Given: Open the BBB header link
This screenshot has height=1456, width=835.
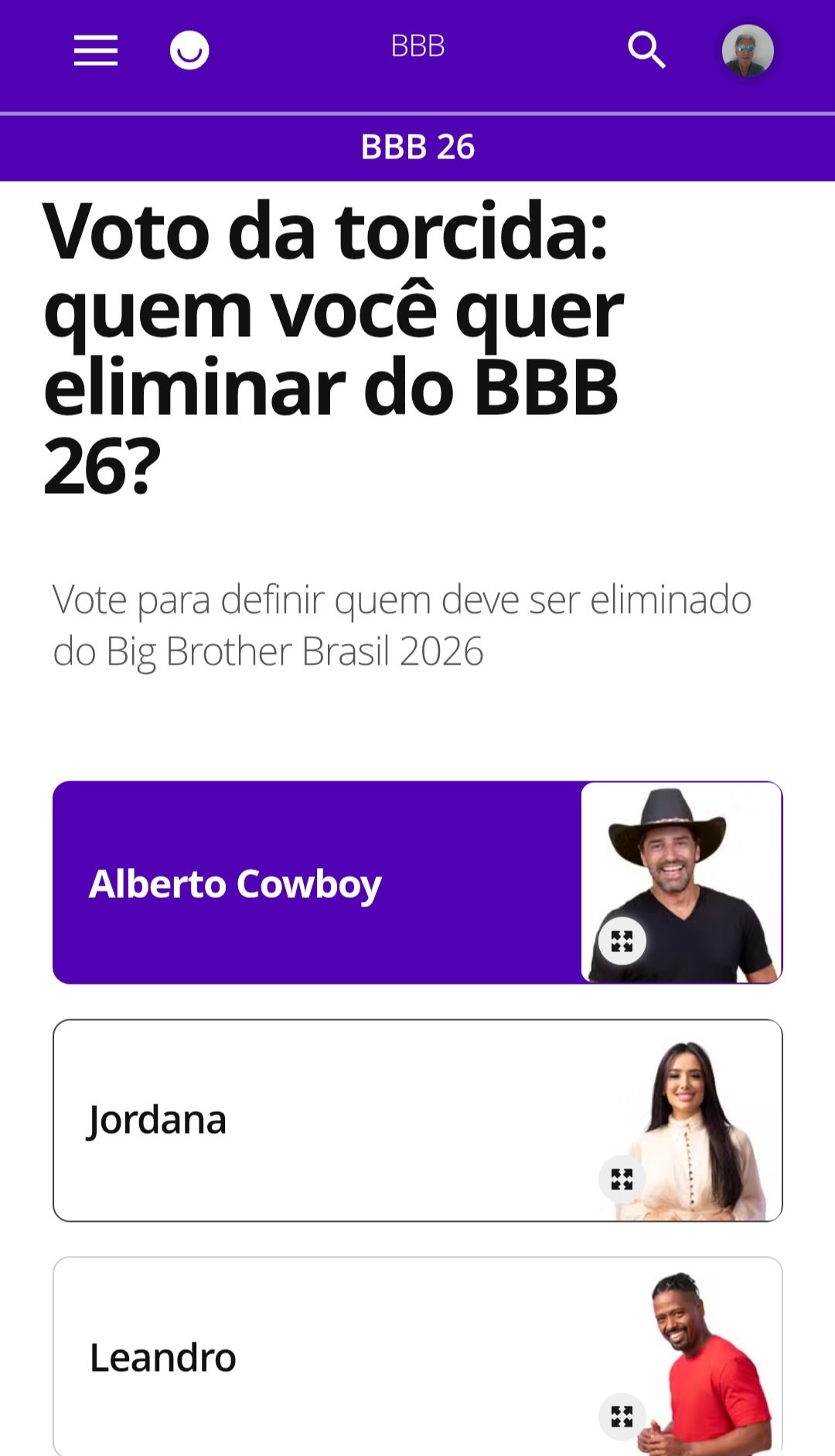Looking at the screenshot, I should coord(417,46).
